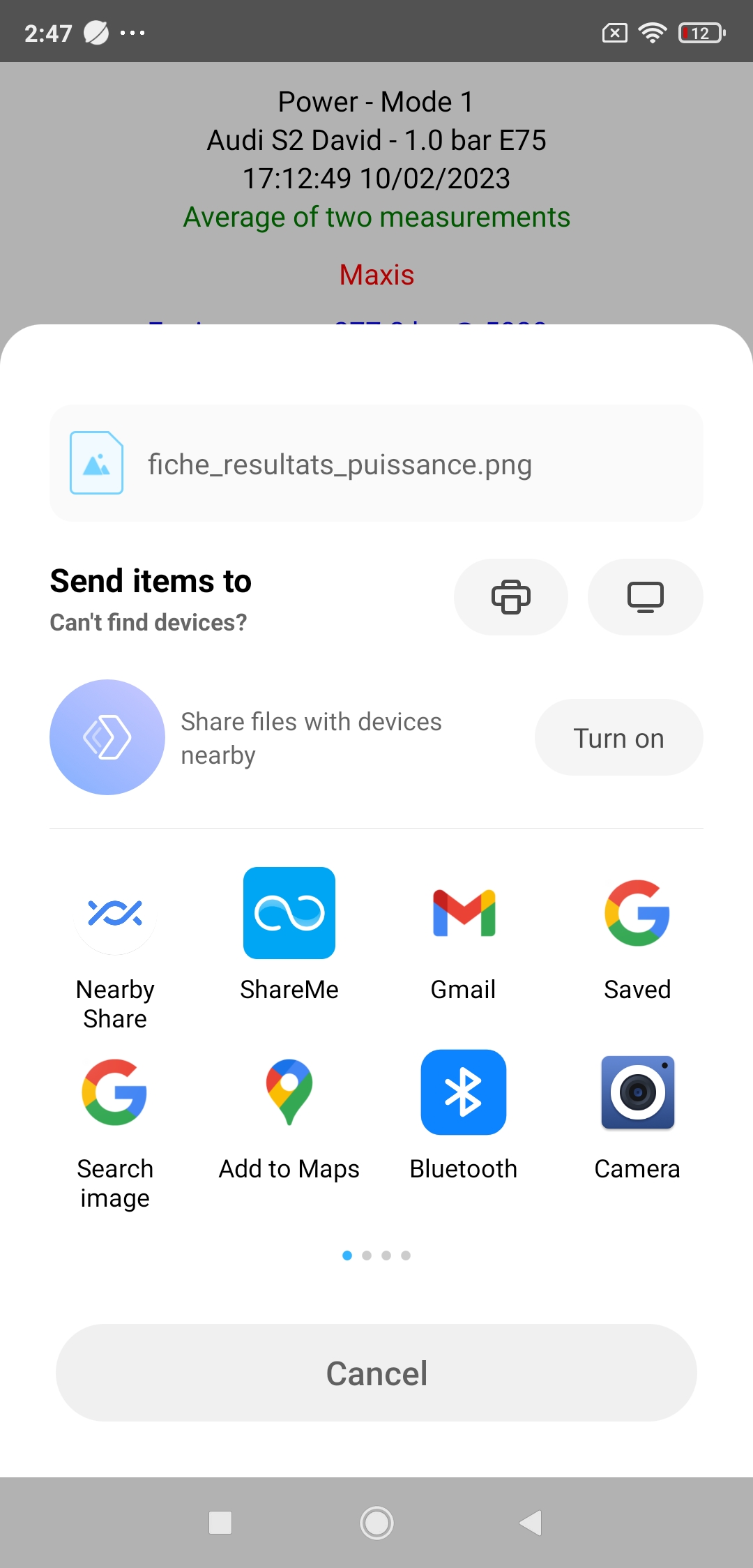Turn on nearby file sharing
Screen dimensions: 753x1568
pos(618,738)
